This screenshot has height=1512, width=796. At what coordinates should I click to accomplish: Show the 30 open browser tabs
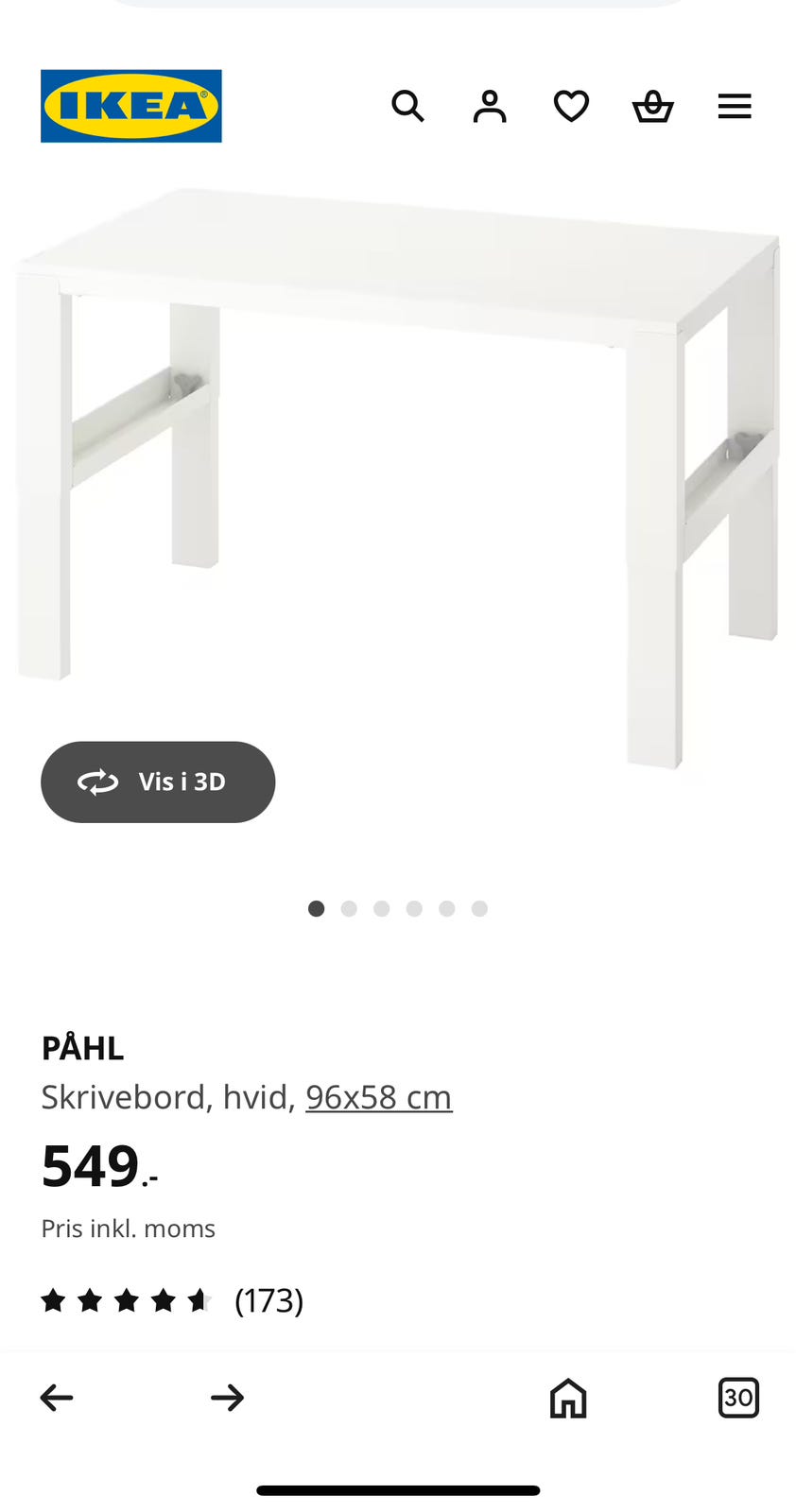[x=738, y=1398]
